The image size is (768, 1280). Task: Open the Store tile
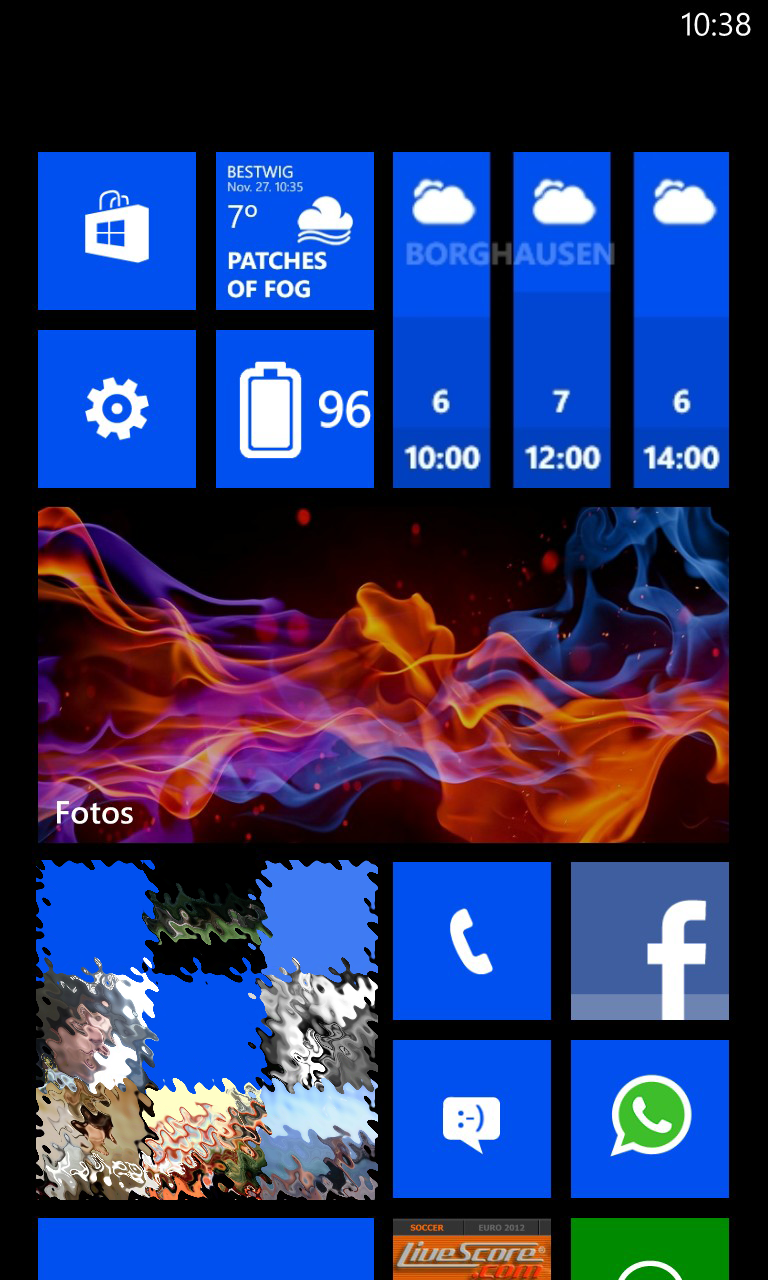point(117,231)
